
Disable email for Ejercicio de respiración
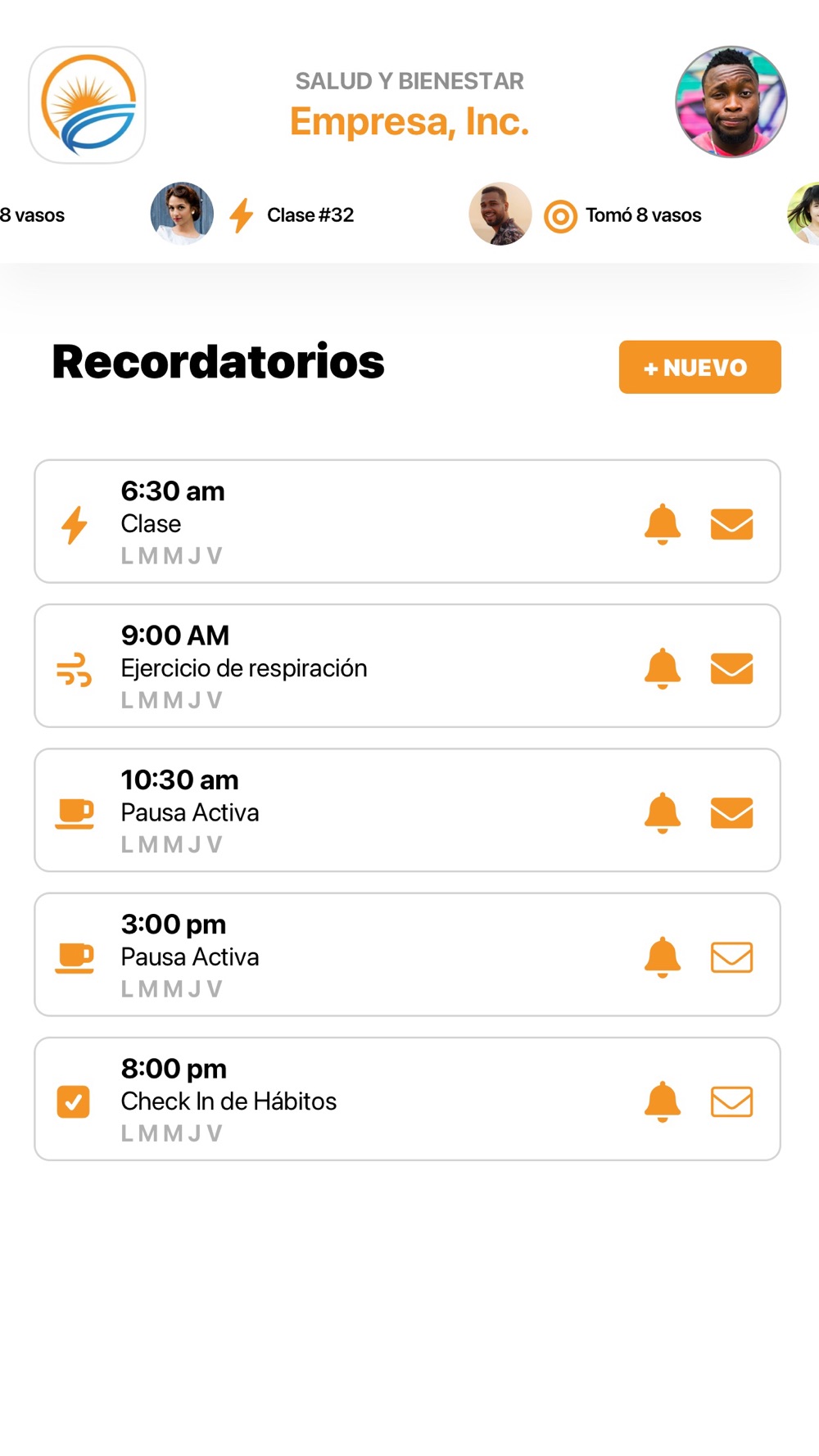731,668
